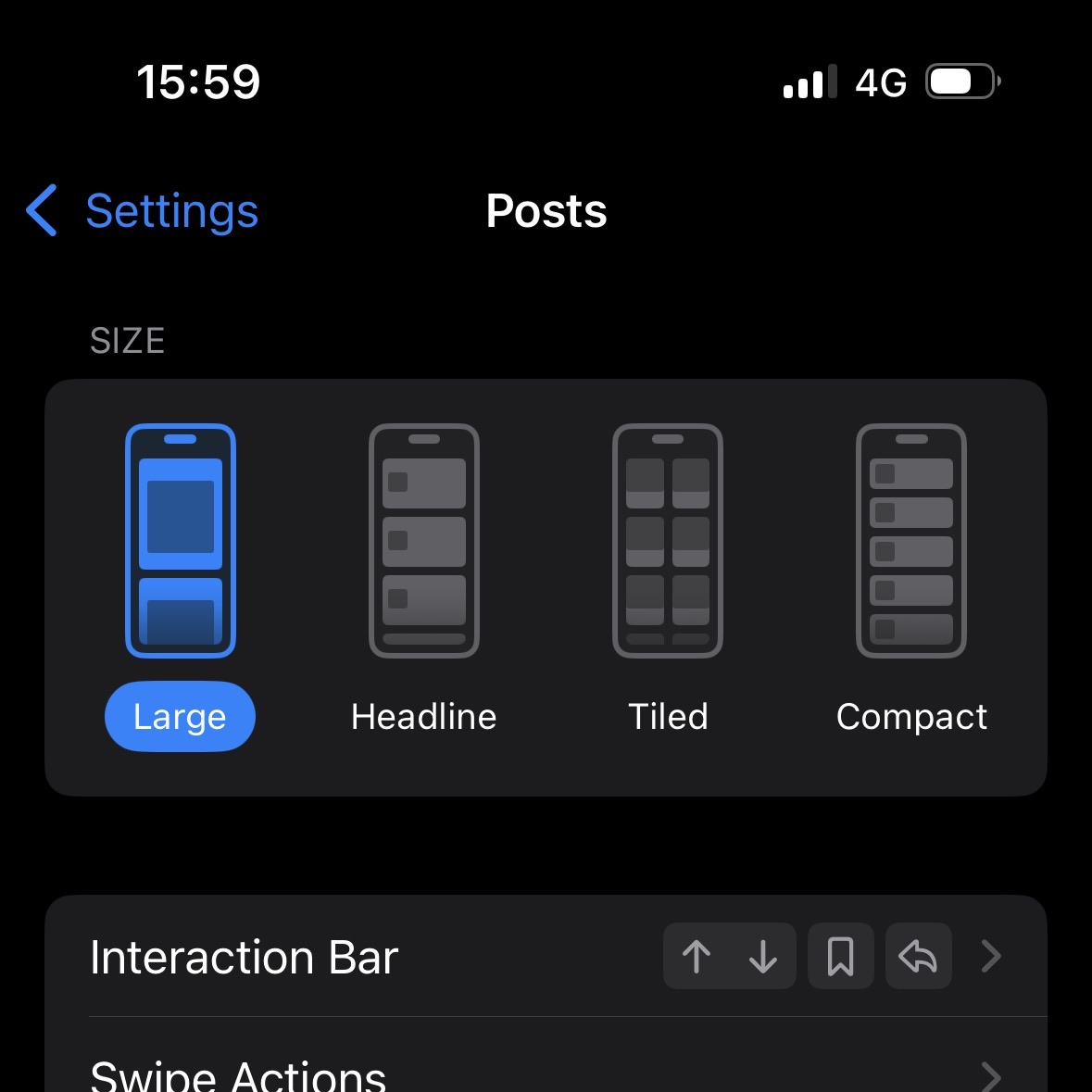
Task: Go back to Settings
Action: (144, 211)
